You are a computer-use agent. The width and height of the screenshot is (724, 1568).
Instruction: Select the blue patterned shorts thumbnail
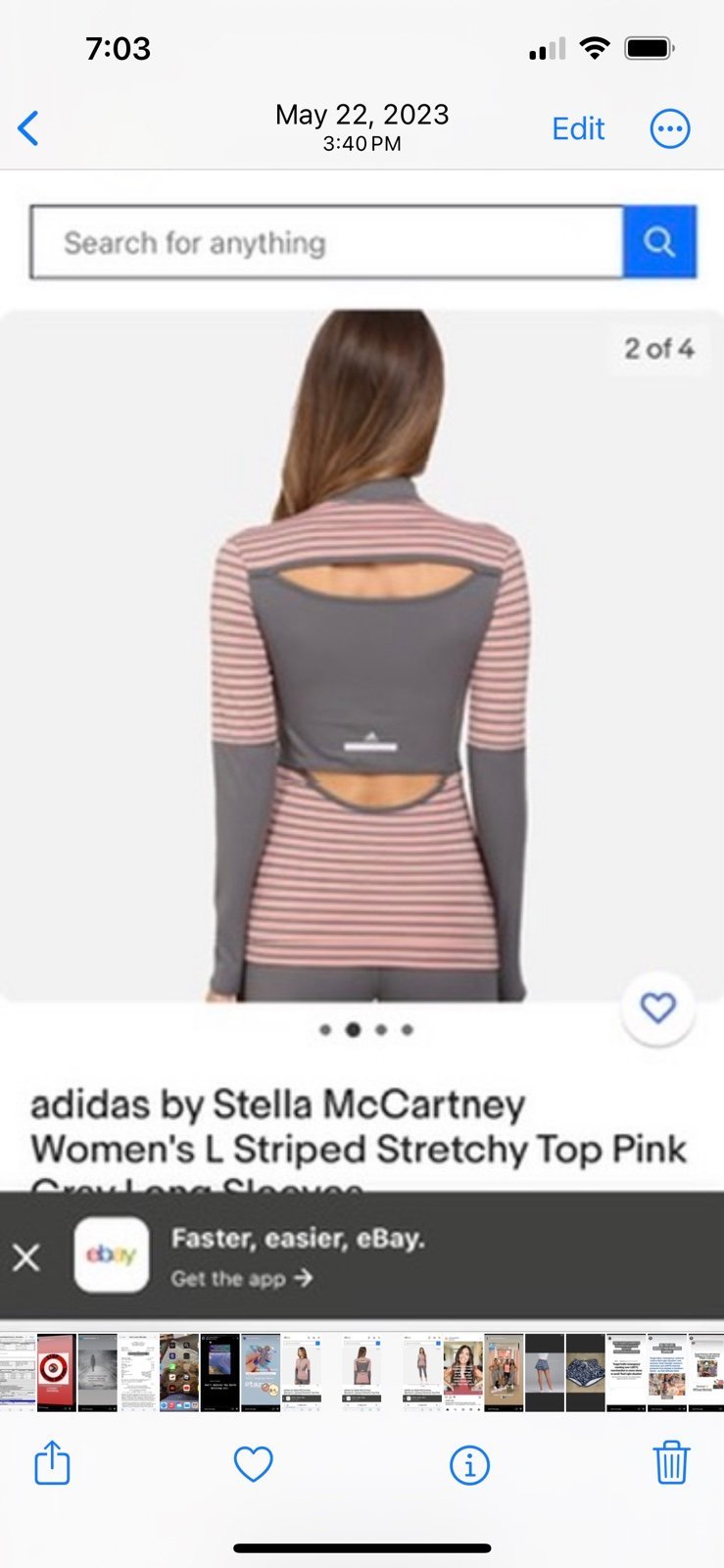[x=585, y=1372]
